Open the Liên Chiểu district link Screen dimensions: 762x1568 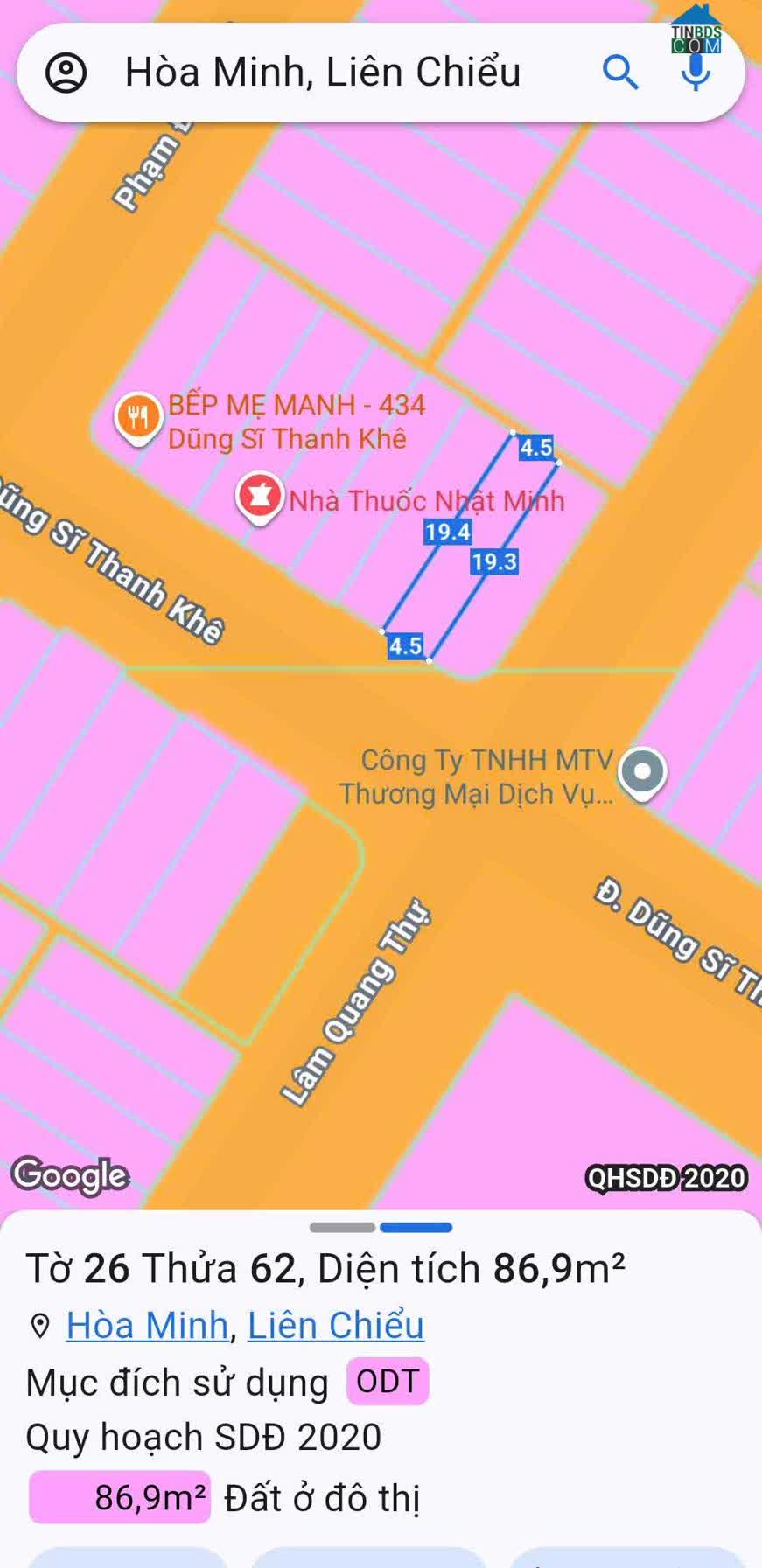pyautogui.click(x=336, y=1325)
